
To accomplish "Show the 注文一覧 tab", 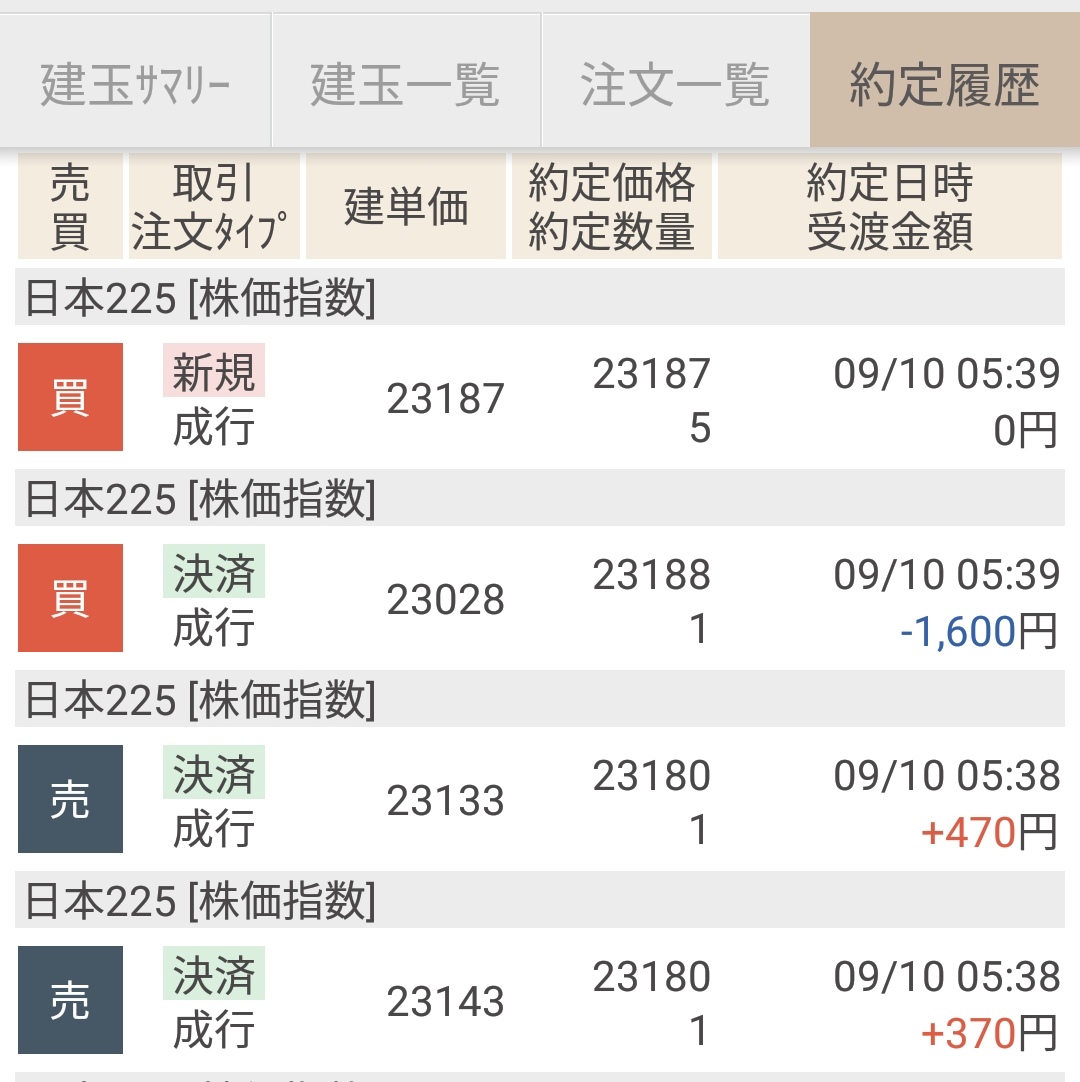I will coord(675,83).
